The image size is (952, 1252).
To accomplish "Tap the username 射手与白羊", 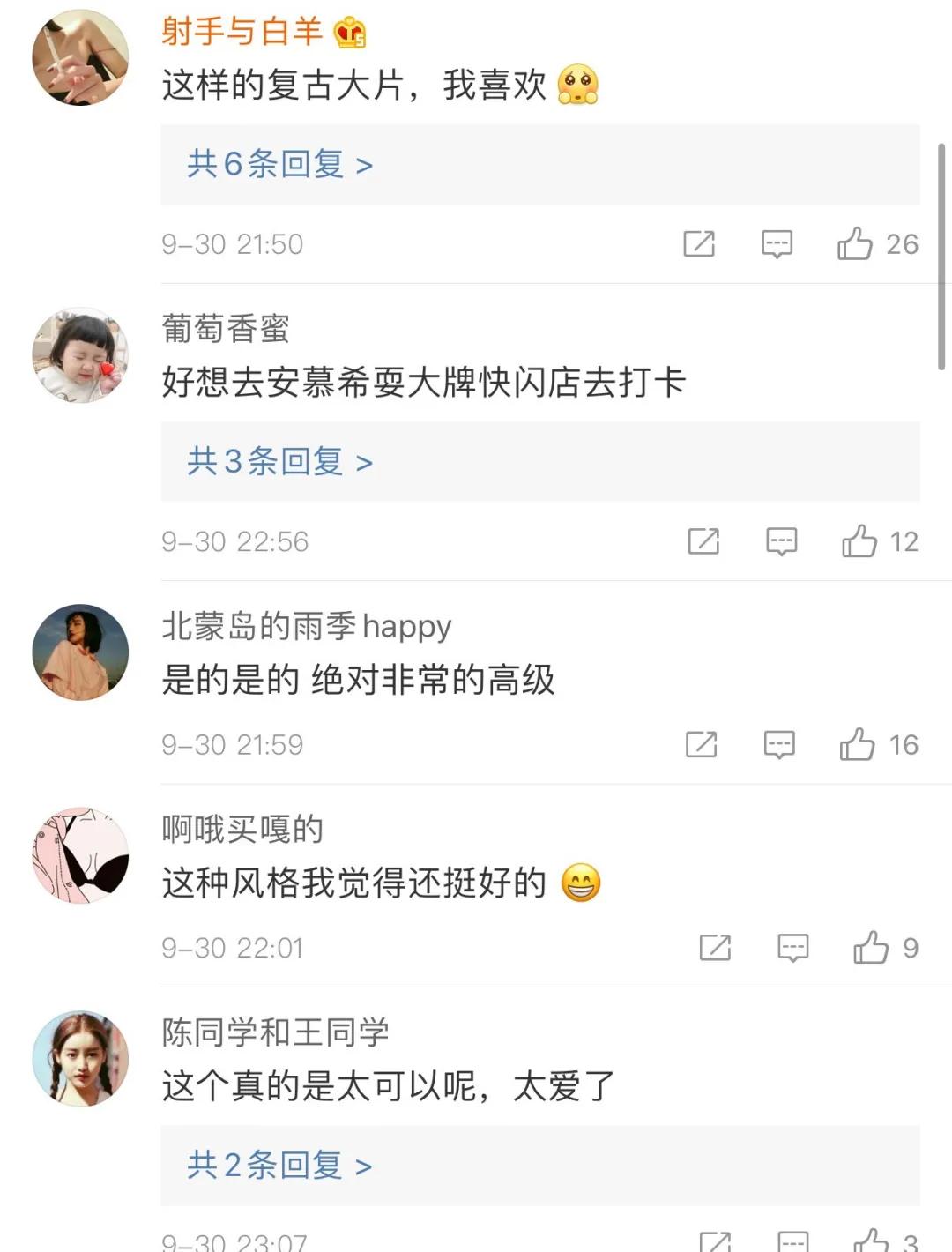I will coord(242,32).
